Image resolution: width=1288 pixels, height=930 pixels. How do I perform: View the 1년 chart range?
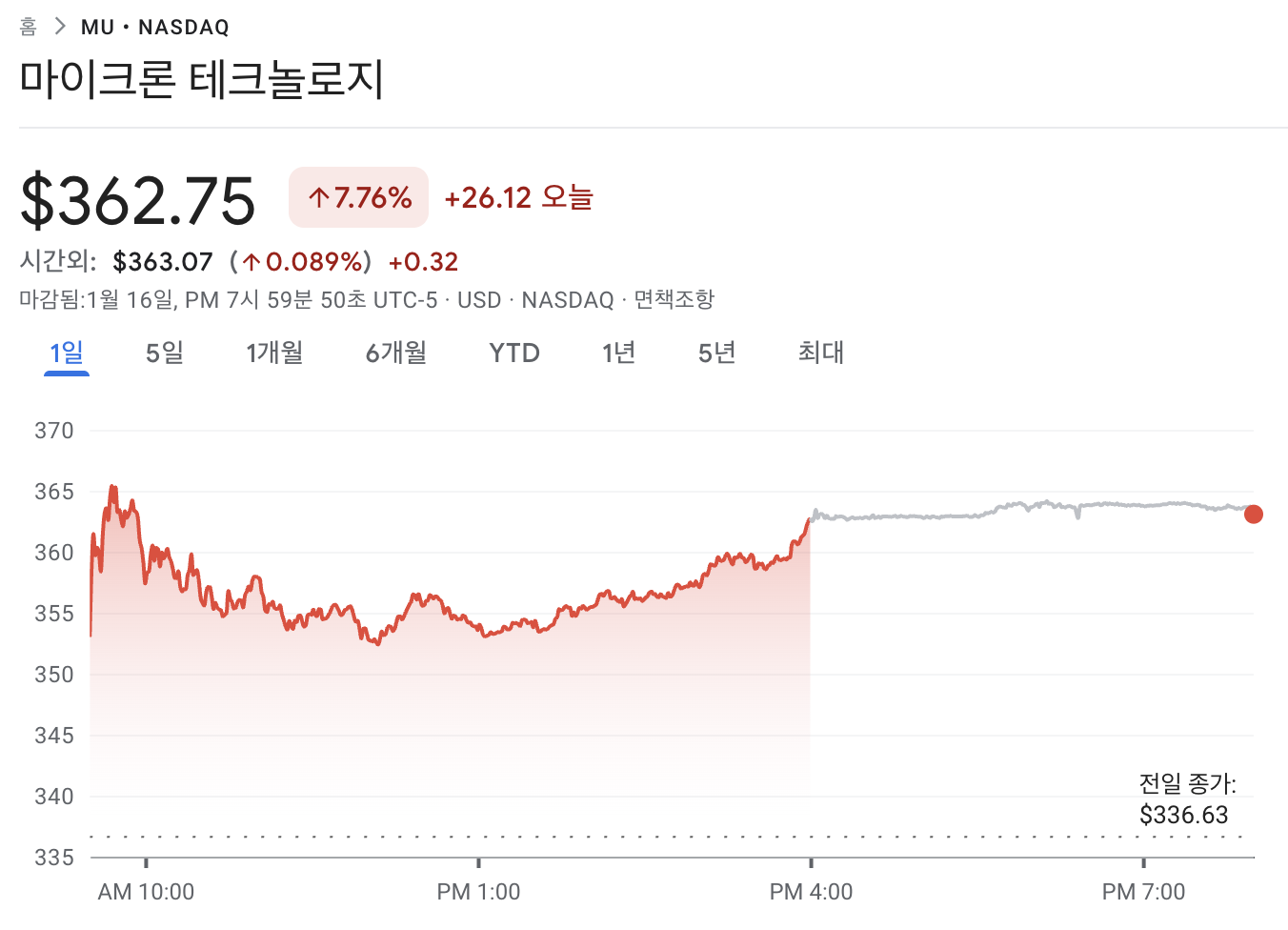(618, 354)
